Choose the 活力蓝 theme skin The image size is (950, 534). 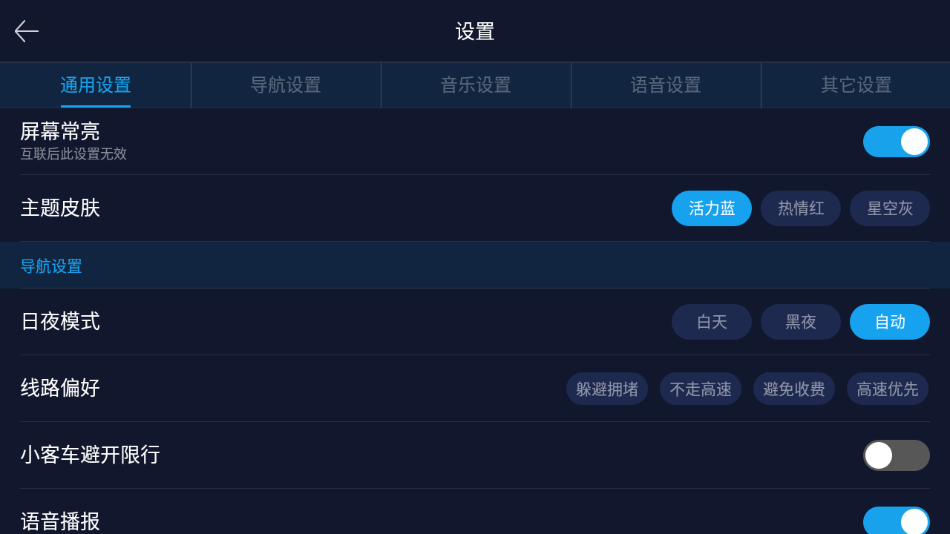[x=712, y=208]
